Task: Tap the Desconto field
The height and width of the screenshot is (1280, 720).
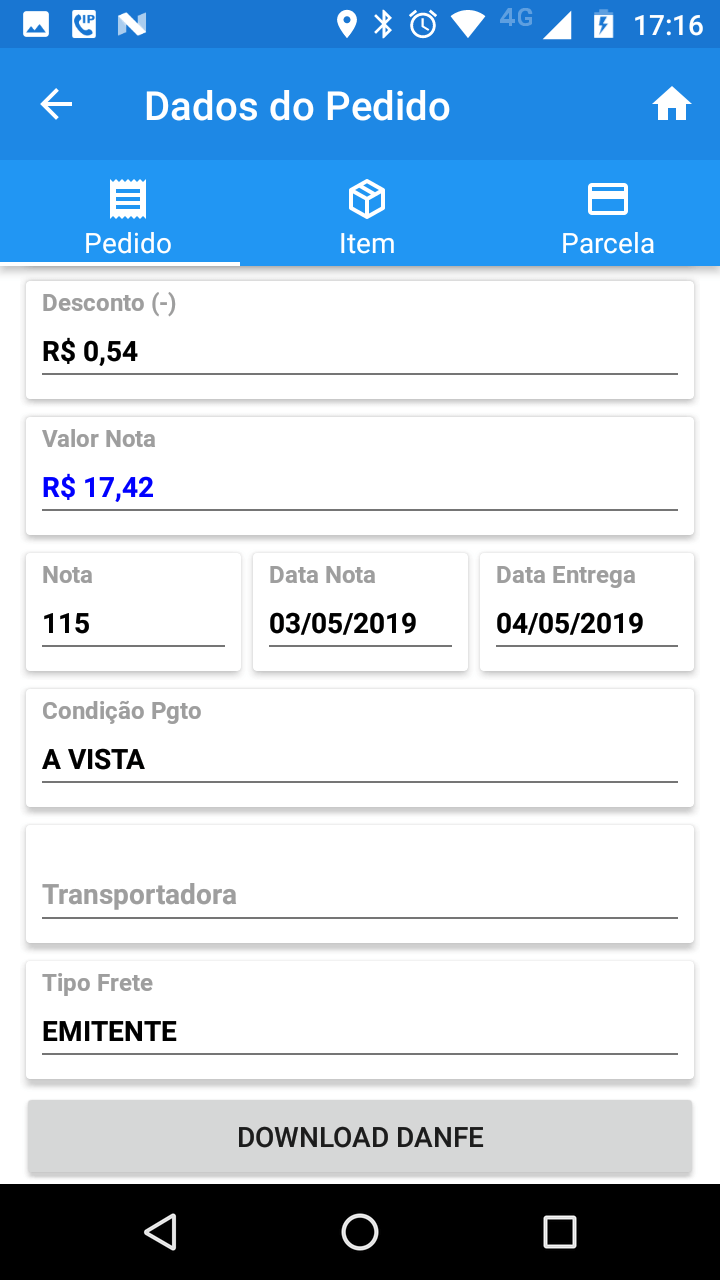Action: click(x=360, y=352)
